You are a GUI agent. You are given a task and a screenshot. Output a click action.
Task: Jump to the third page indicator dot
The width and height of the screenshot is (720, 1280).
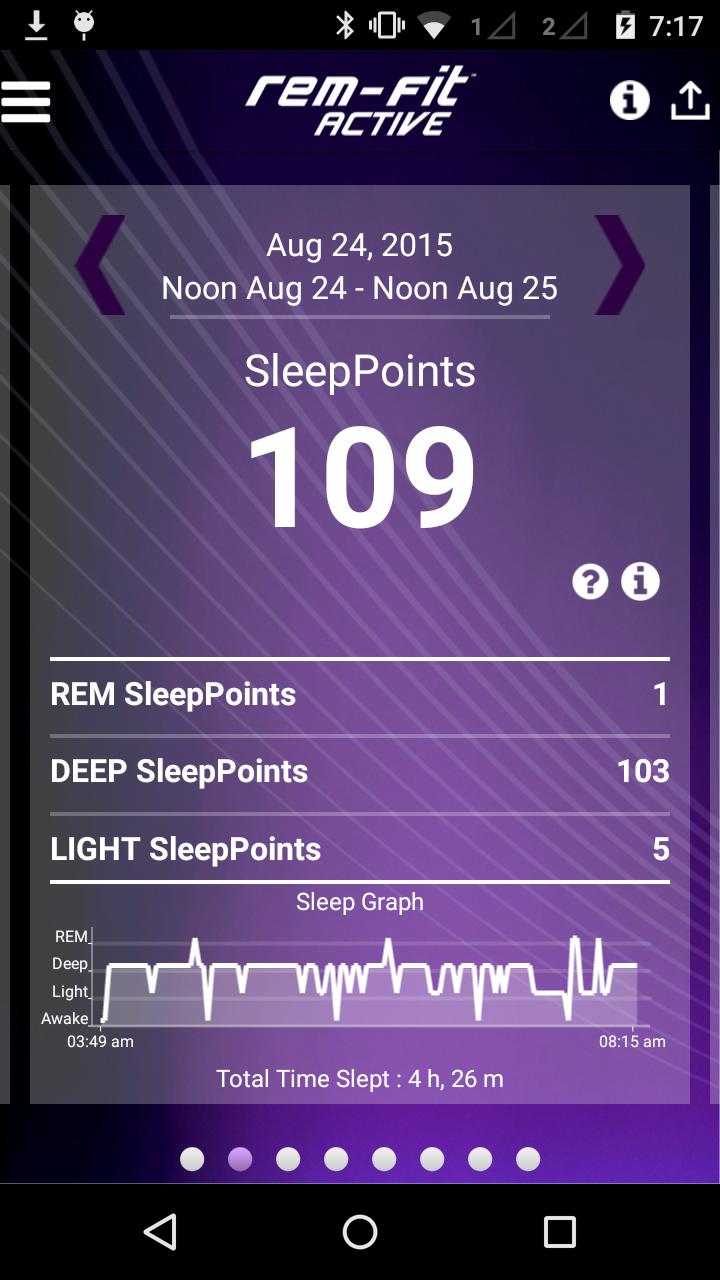[288, 1159]
